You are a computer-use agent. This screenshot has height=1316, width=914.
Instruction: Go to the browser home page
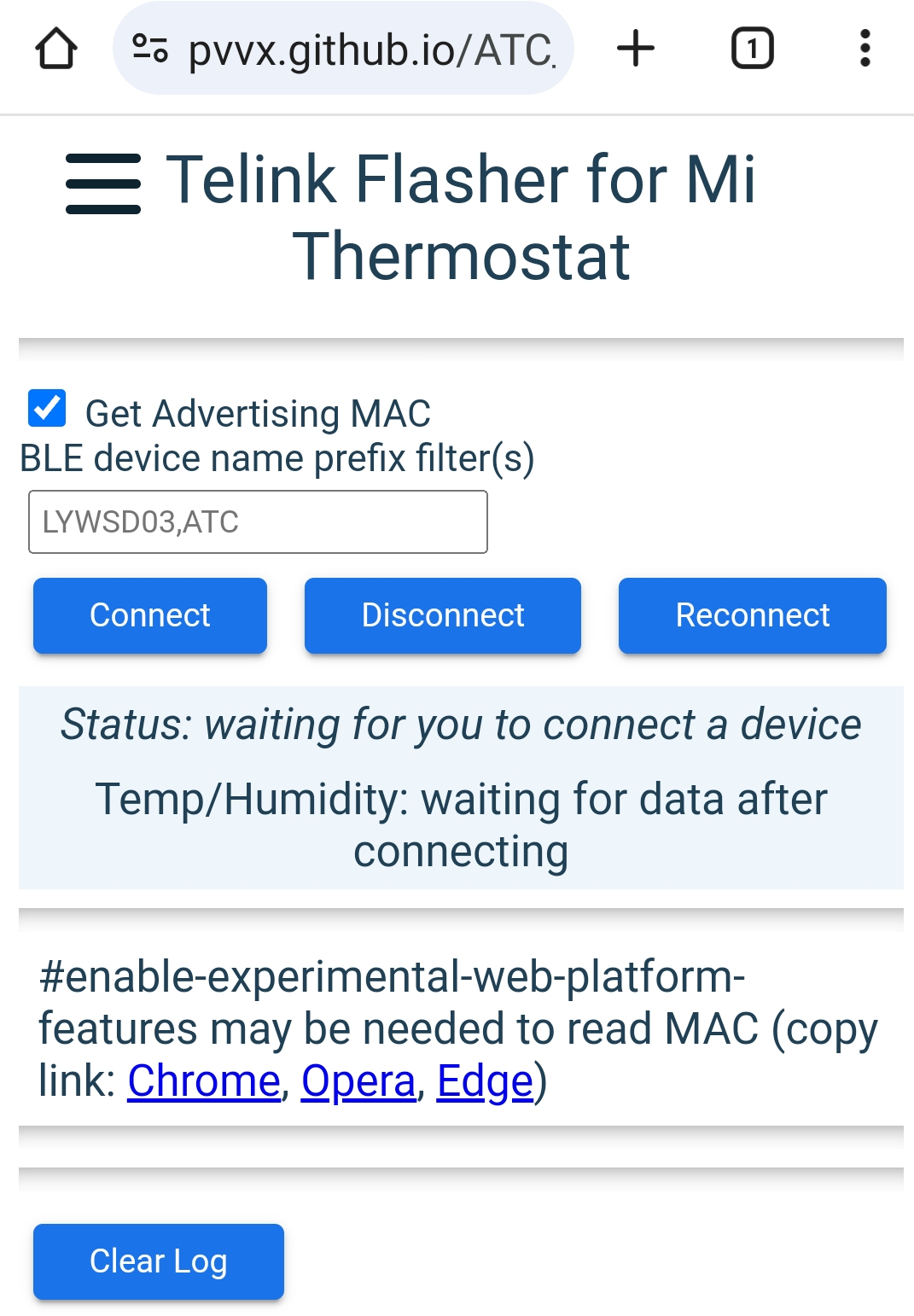click(56, 49)
